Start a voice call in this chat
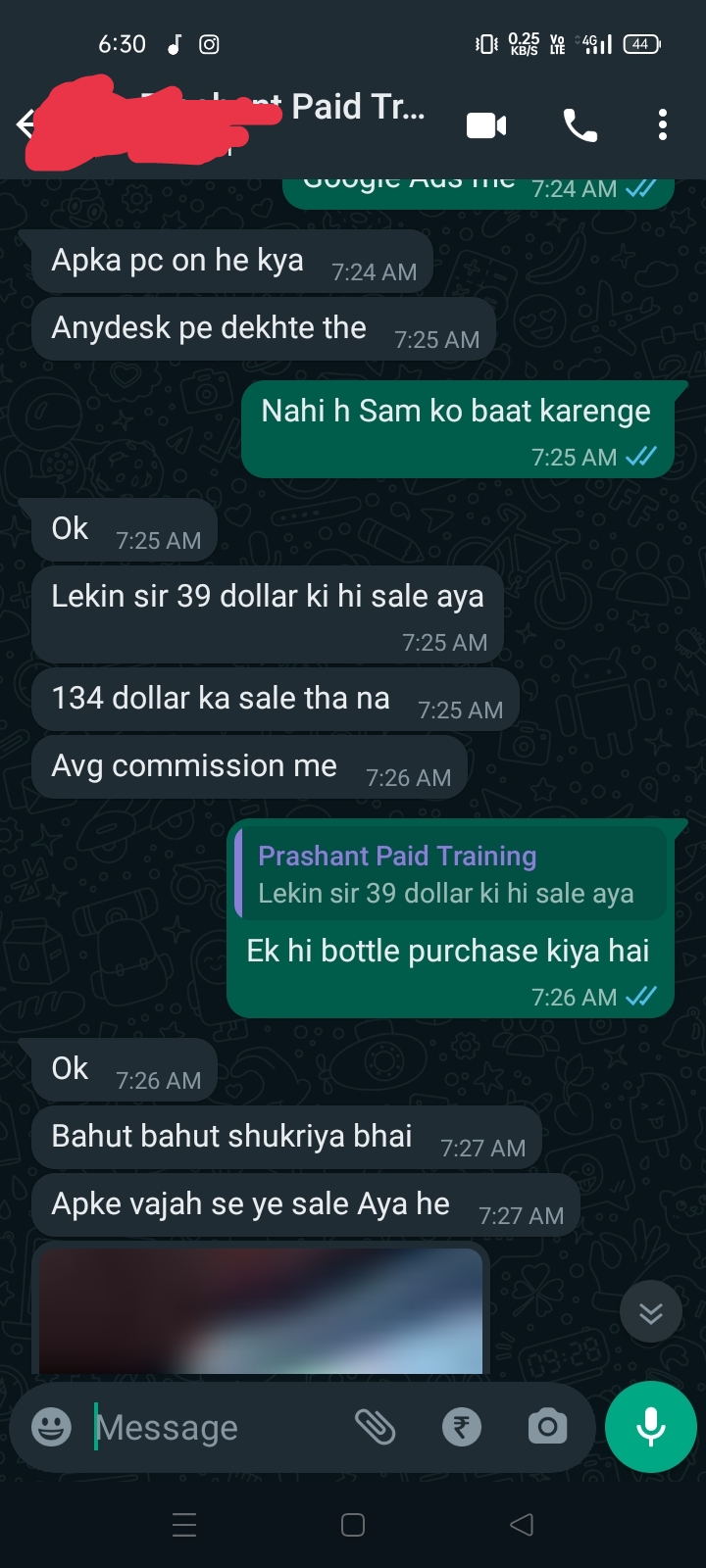706x1568 pixels. (580, 125)
